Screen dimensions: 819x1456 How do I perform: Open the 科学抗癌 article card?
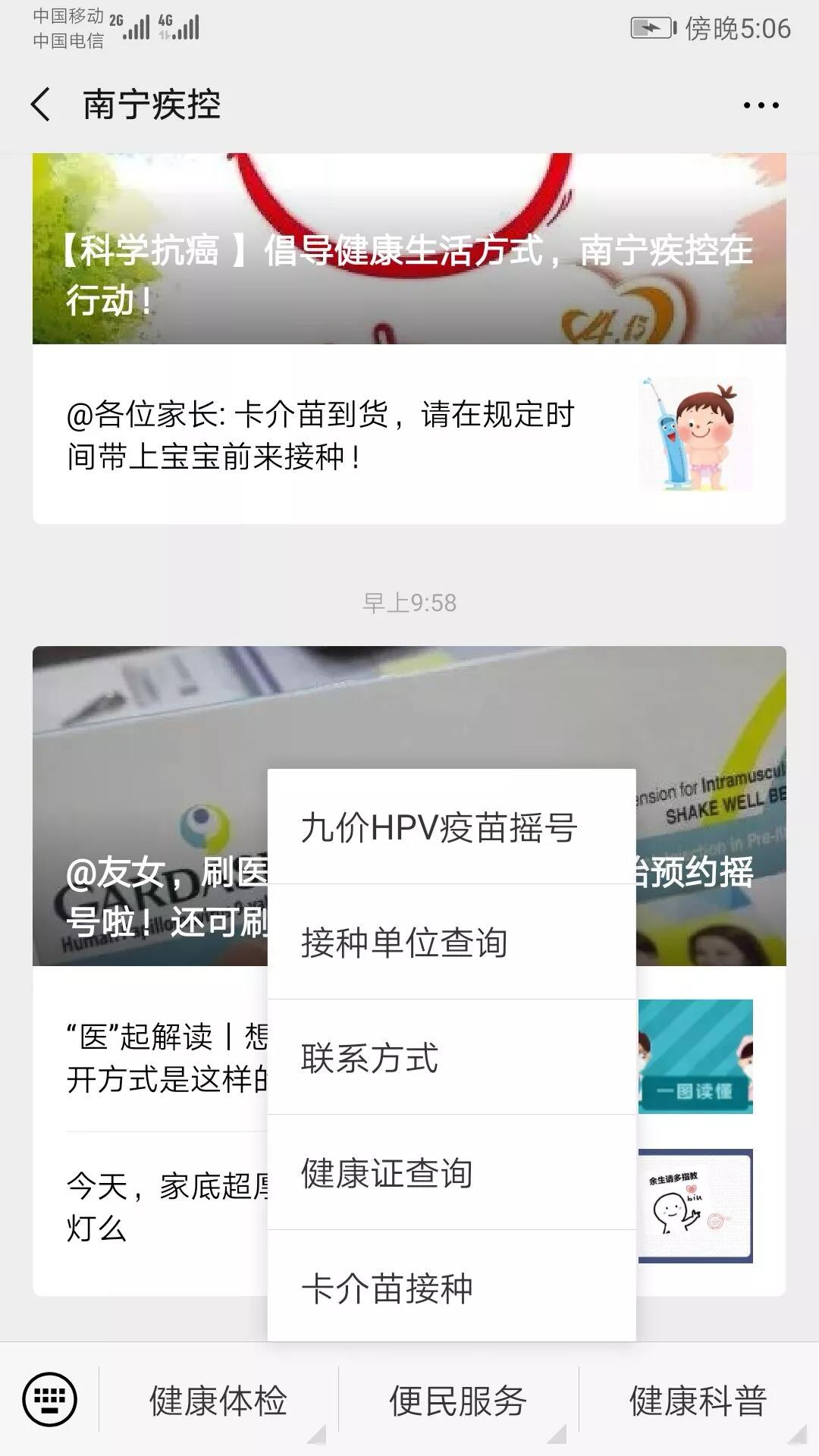(409, 250)
